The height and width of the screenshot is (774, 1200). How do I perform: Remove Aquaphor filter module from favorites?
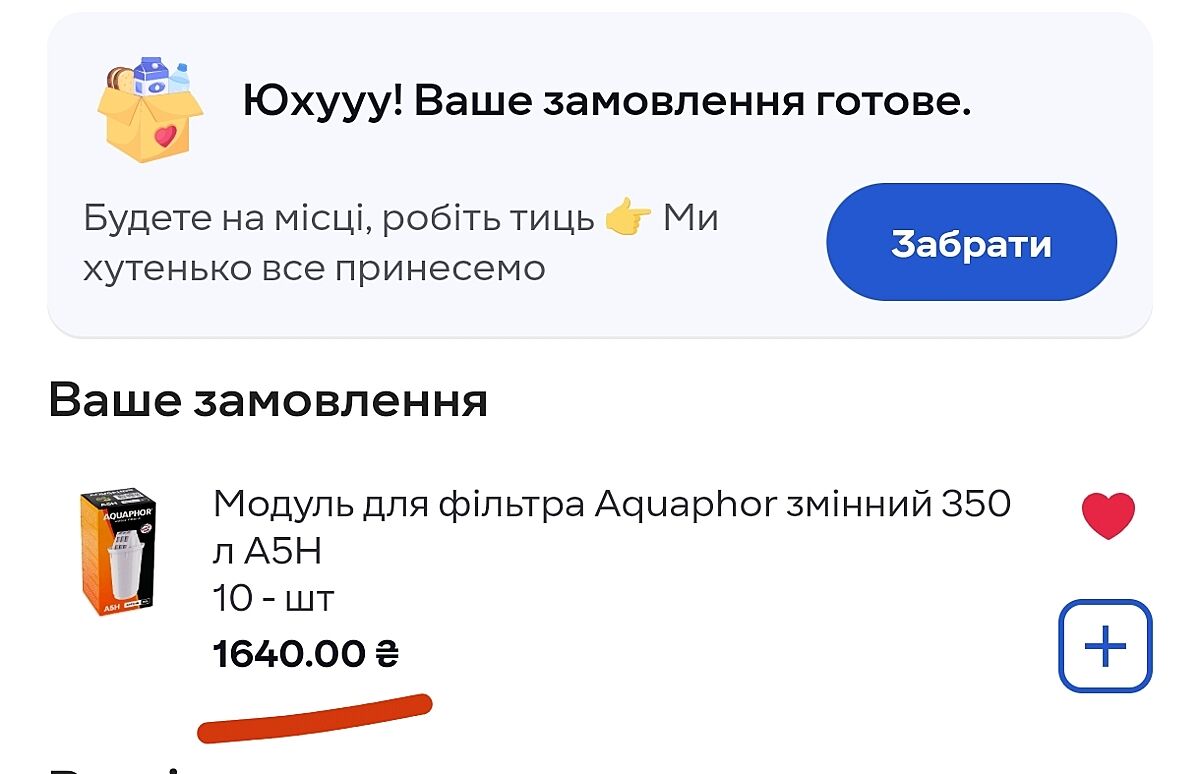[1108, 516]
